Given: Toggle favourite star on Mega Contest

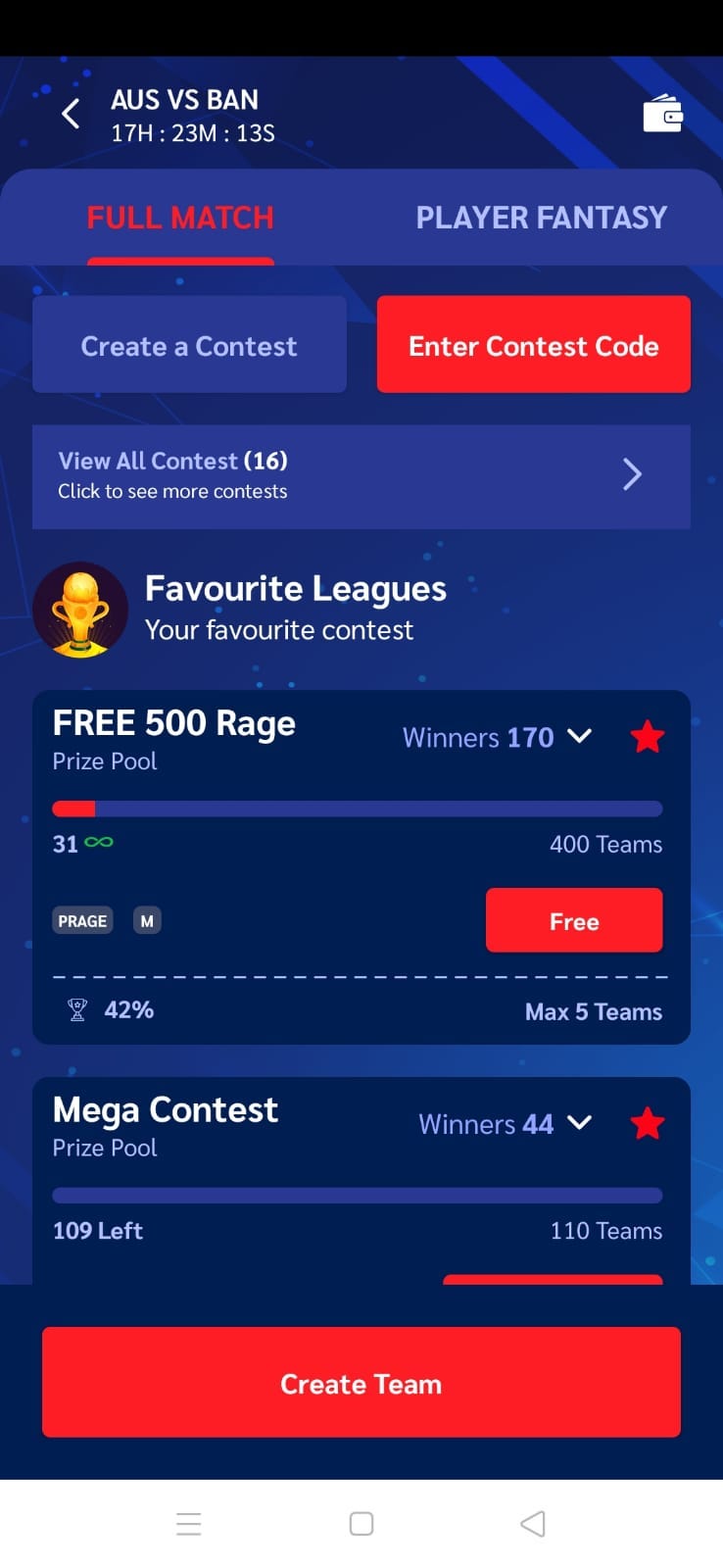Looking at the screenshot, I should coord(647,1124).
